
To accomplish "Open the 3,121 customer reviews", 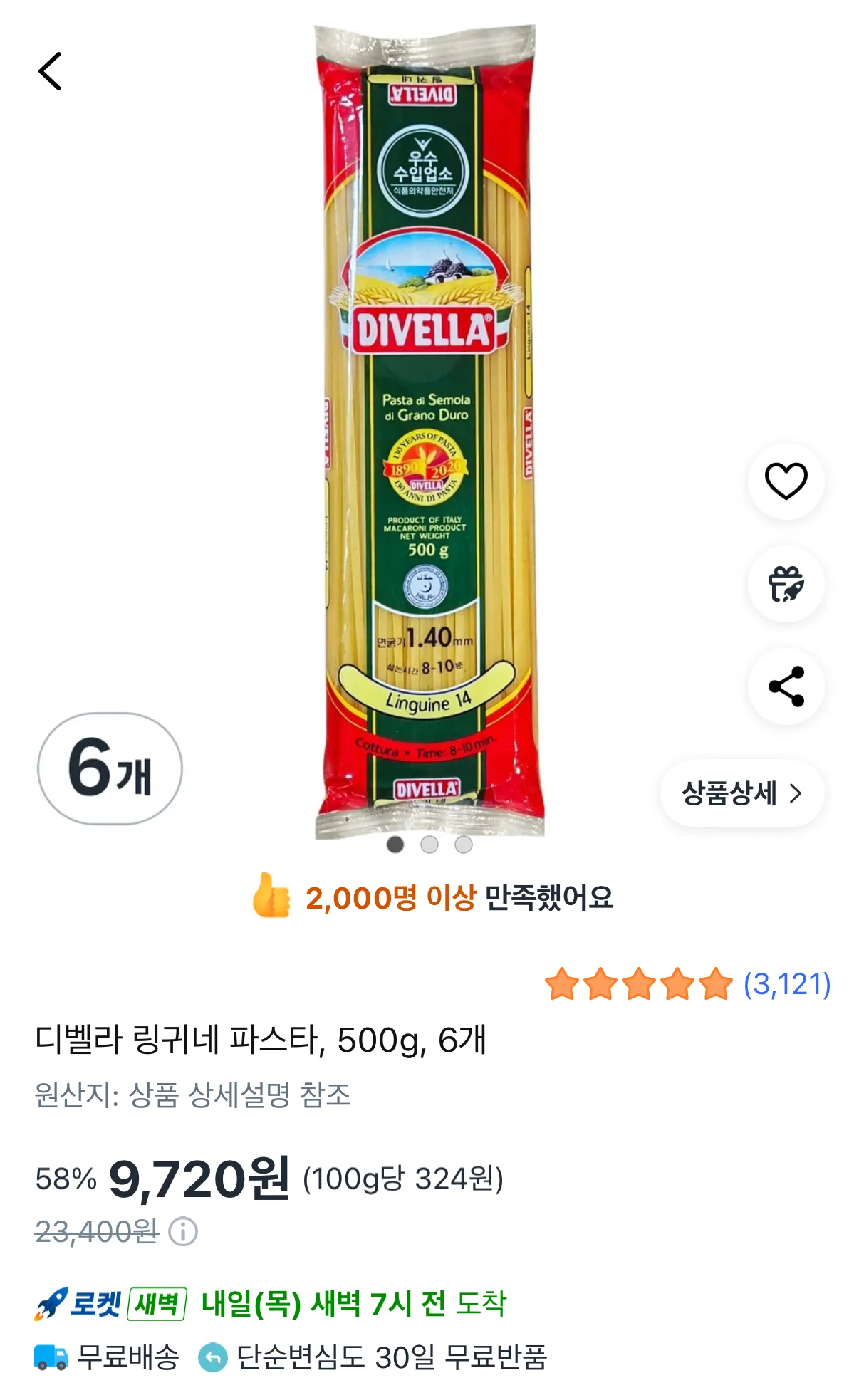I will pos(786,984).
